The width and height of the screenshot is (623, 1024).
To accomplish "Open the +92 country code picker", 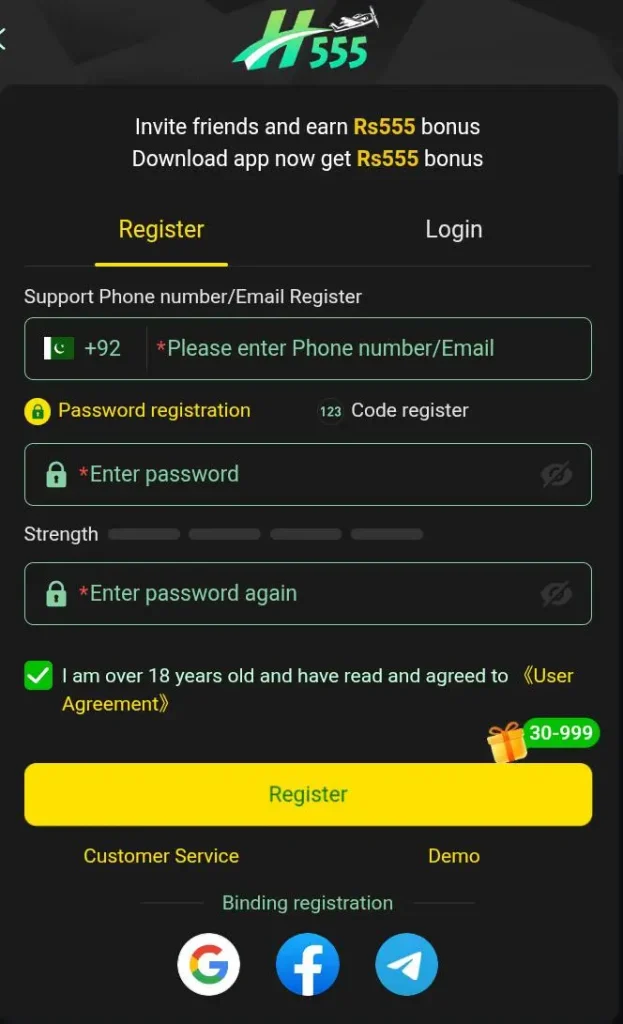I will point(84,348).
